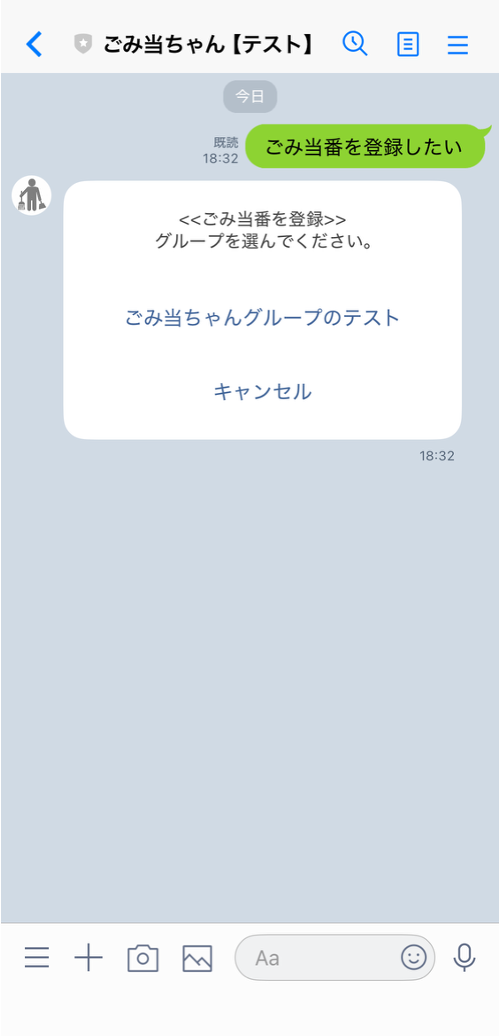Image resolution: width=500 pixels, height=1036 pixels.
Task: Select ごみ当ちゃんグループのテスト group
Action: 262,318
